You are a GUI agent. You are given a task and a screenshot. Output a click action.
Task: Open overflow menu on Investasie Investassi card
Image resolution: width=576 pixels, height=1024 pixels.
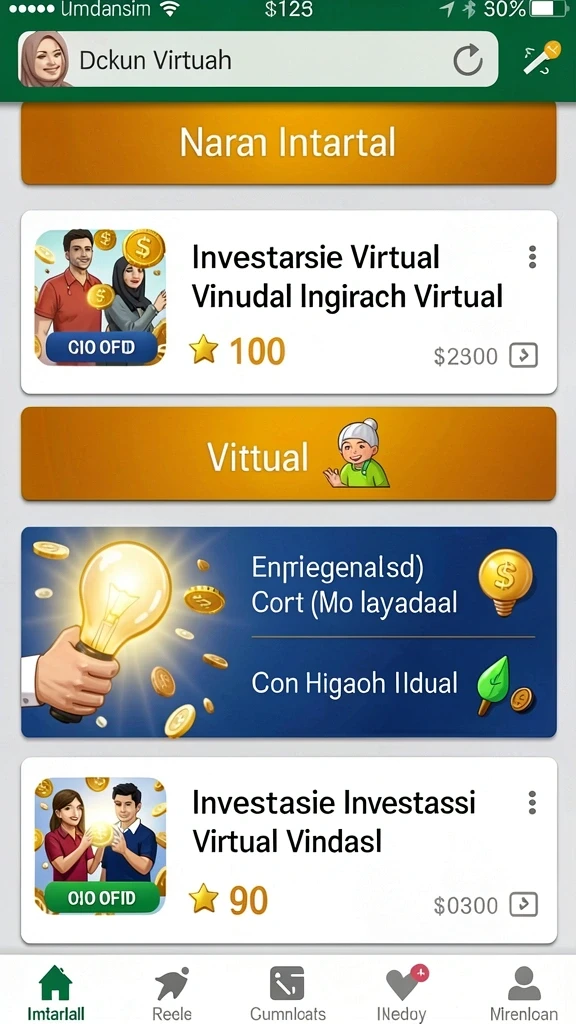[x=532, y=802]
